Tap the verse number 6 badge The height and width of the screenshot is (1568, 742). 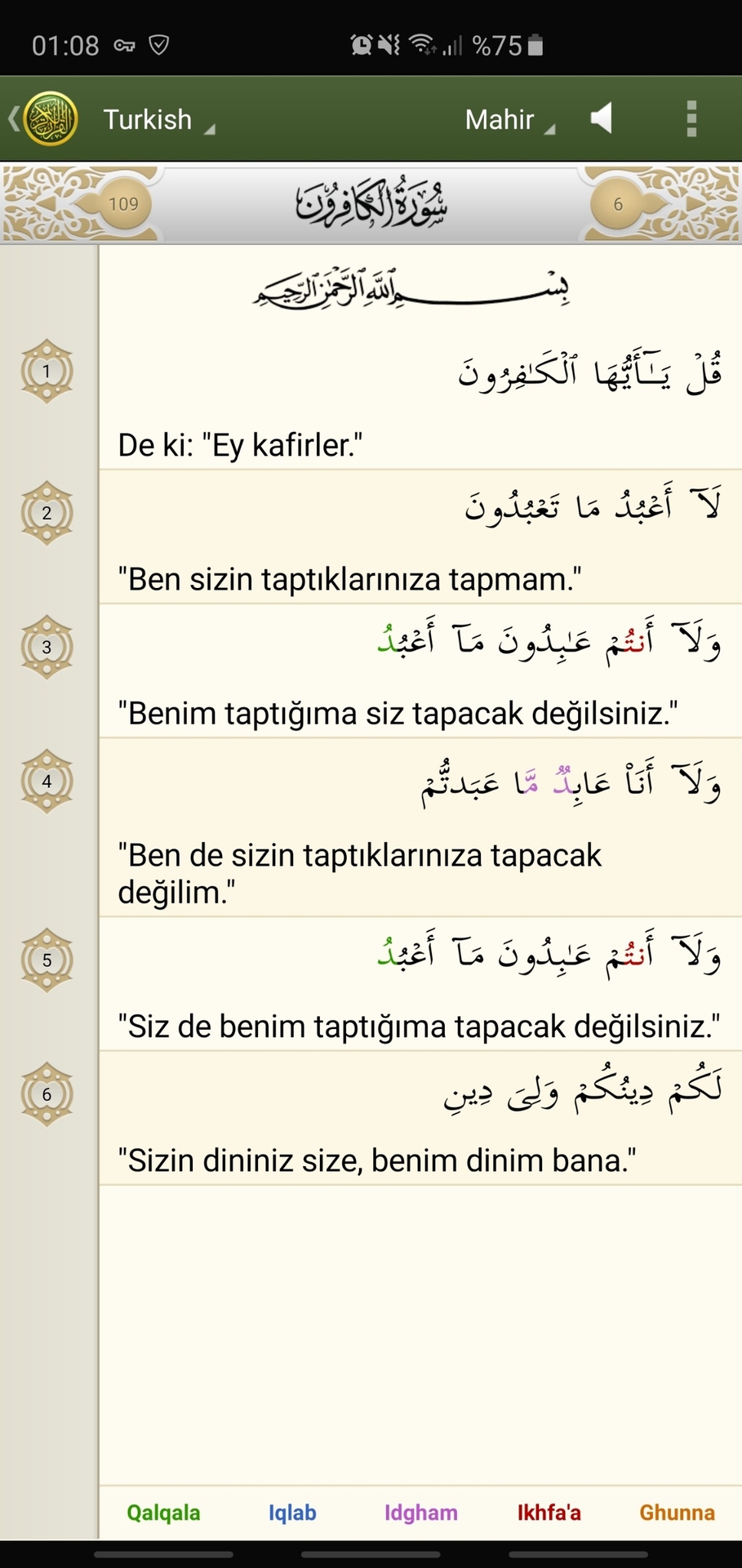tap(47, 1094)
